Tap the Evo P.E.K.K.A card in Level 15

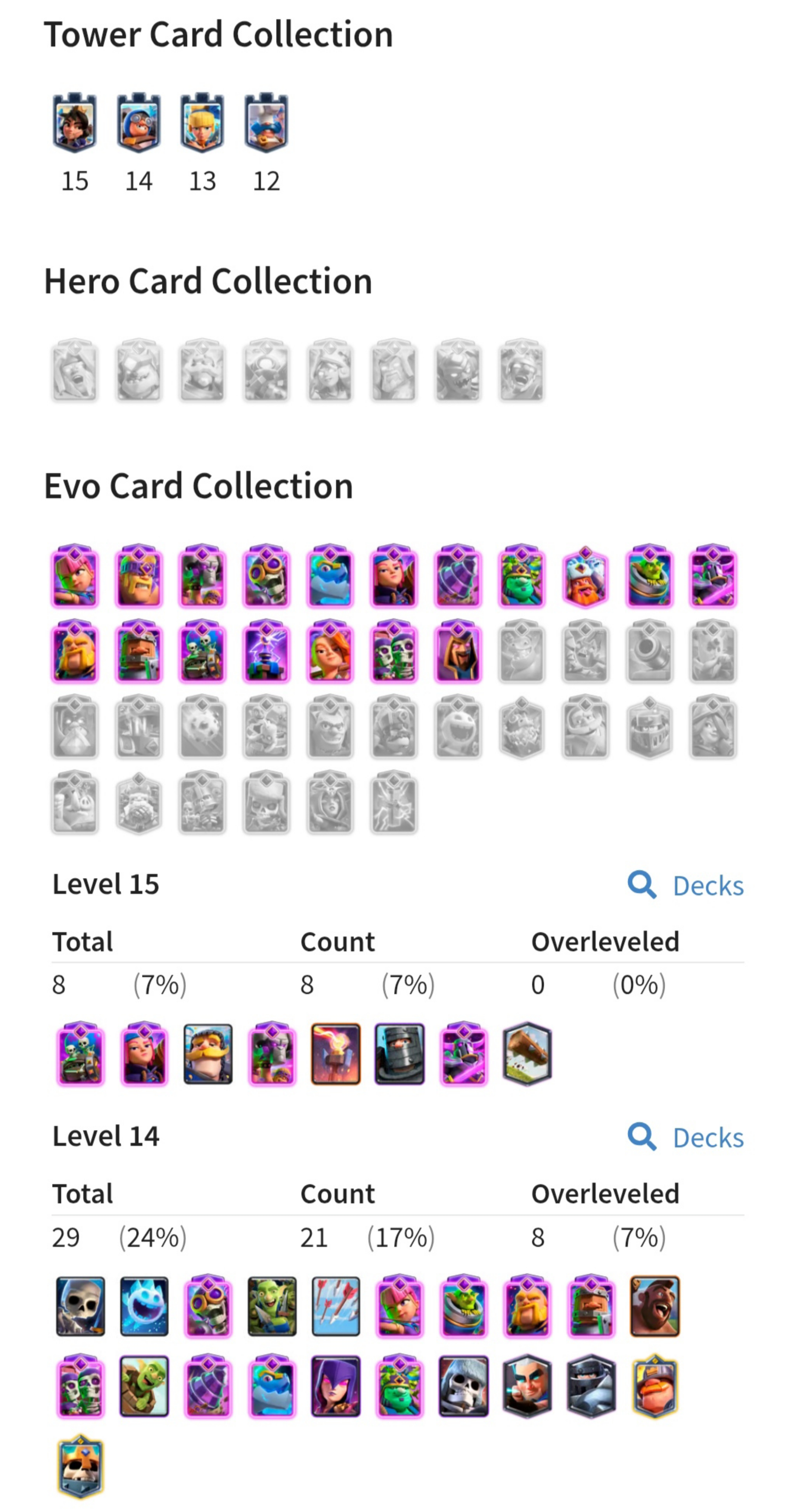click(x=463, y=1054)
